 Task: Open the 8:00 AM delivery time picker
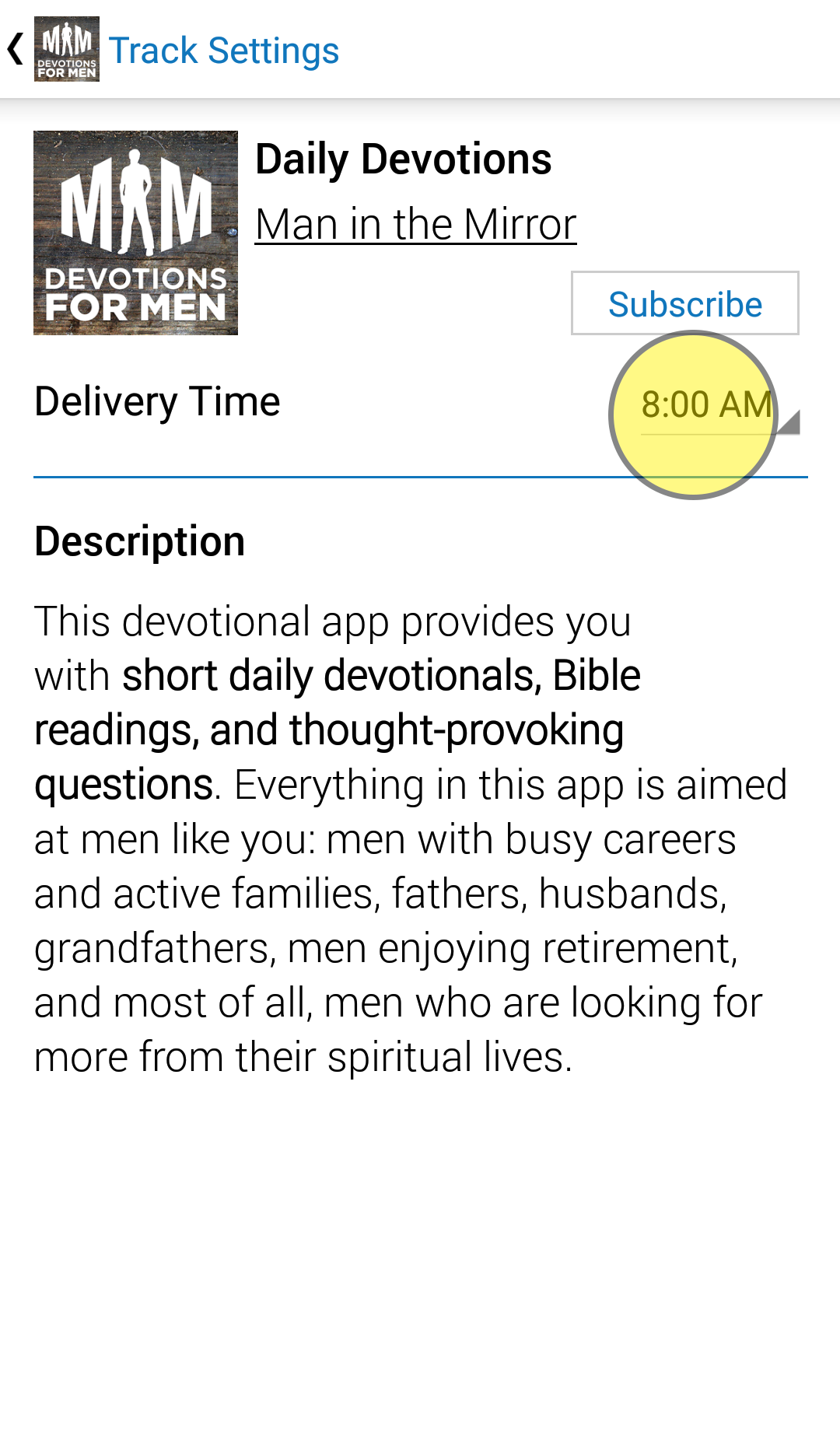click(x=706, y=405)
